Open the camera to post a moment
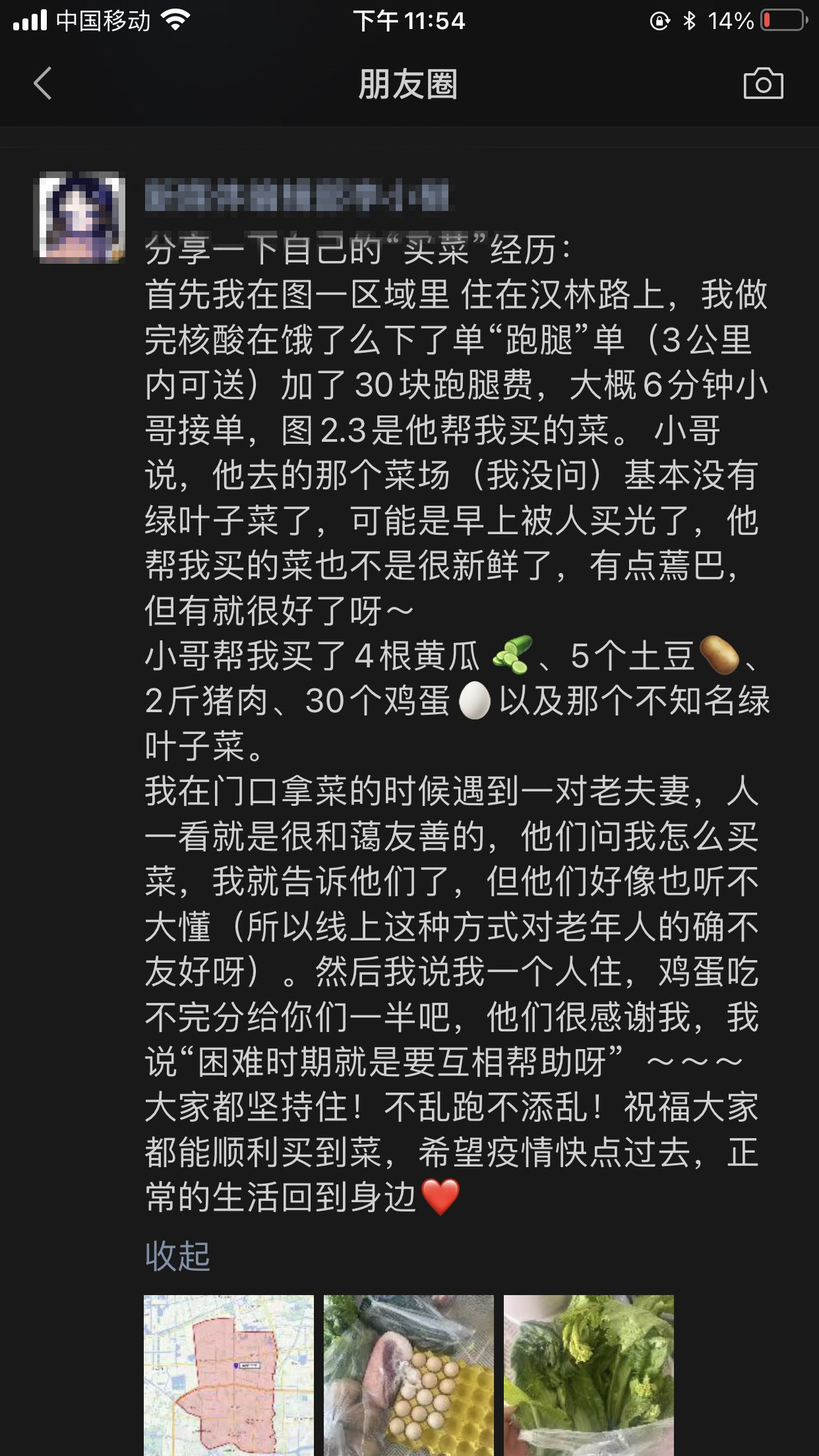The width and height of the screenshot is (819, 1456). pos(763,84)
